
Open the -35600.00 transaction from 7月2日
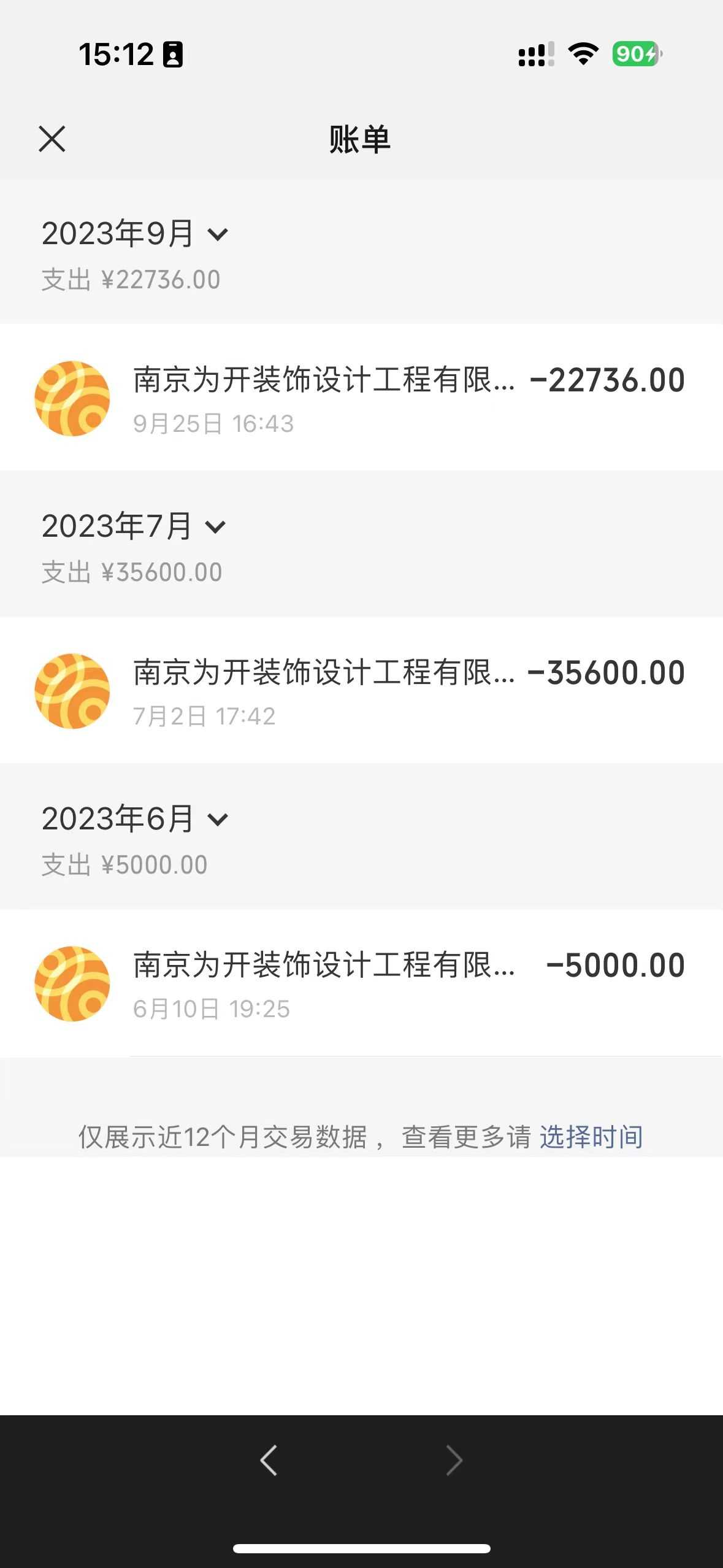tap(361, 691)
